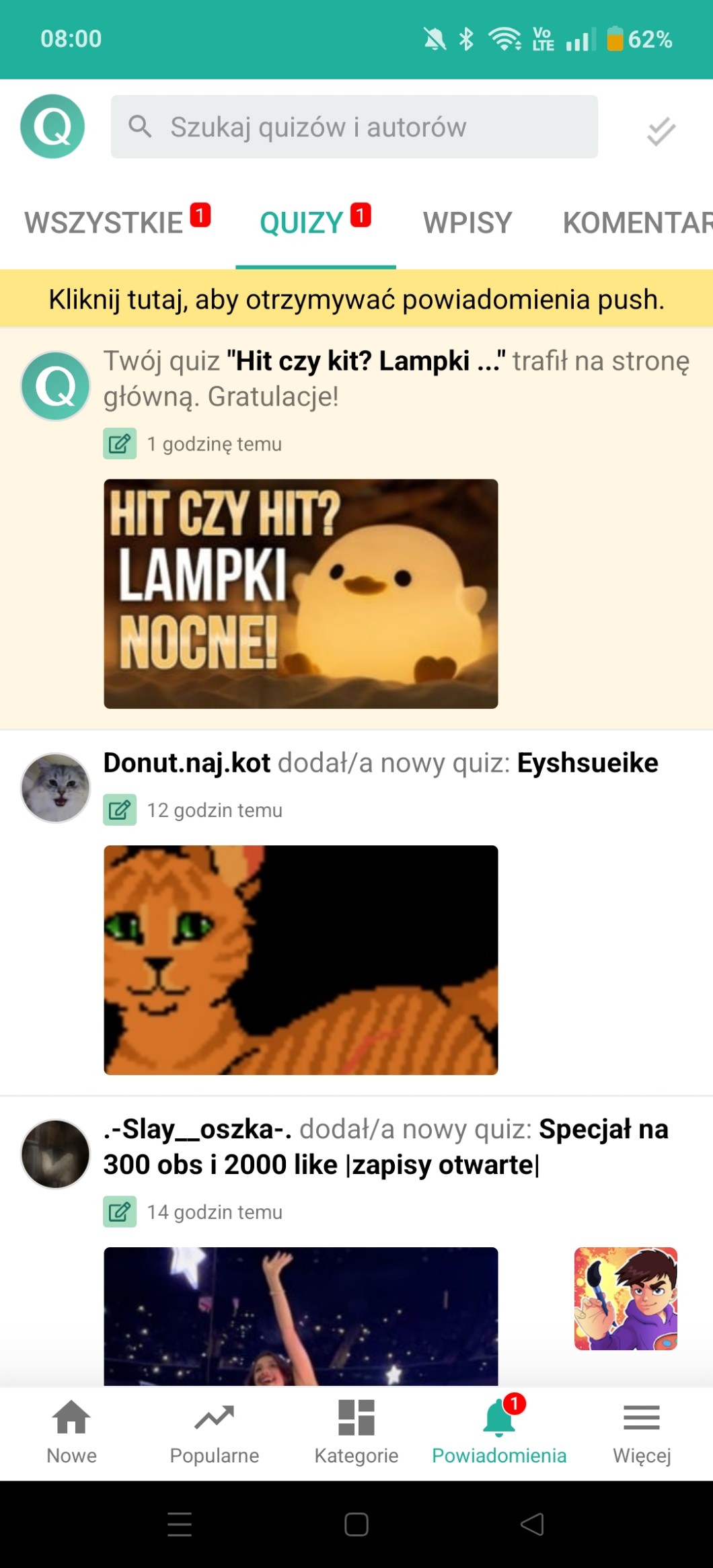Open the quiz and author search box
The width and height of the screenshot is (713, 1568).
(354, 127)
